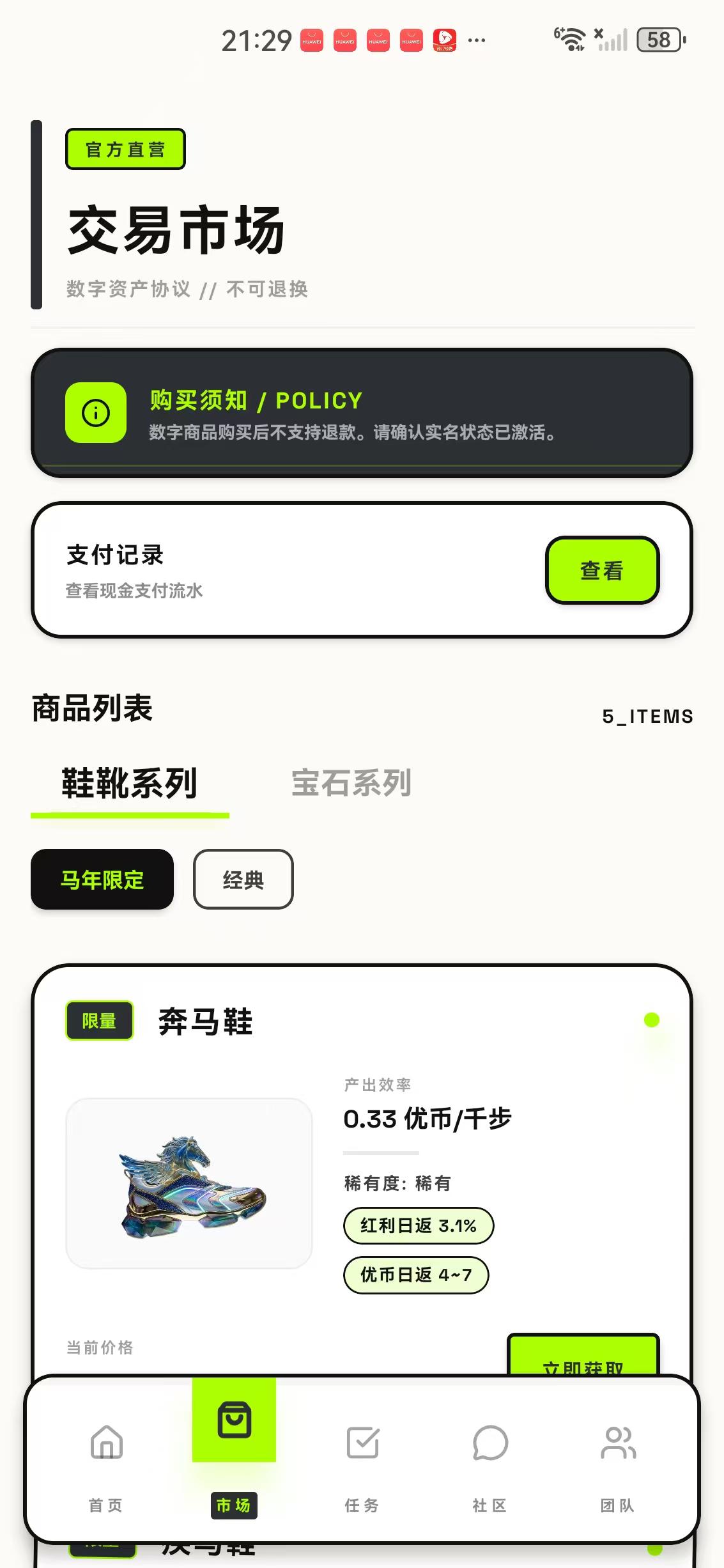Viewport: 724px width, 1568px height.
Task: Open the overflow dots next to status bar apps
Action: (x=475, y=40)
